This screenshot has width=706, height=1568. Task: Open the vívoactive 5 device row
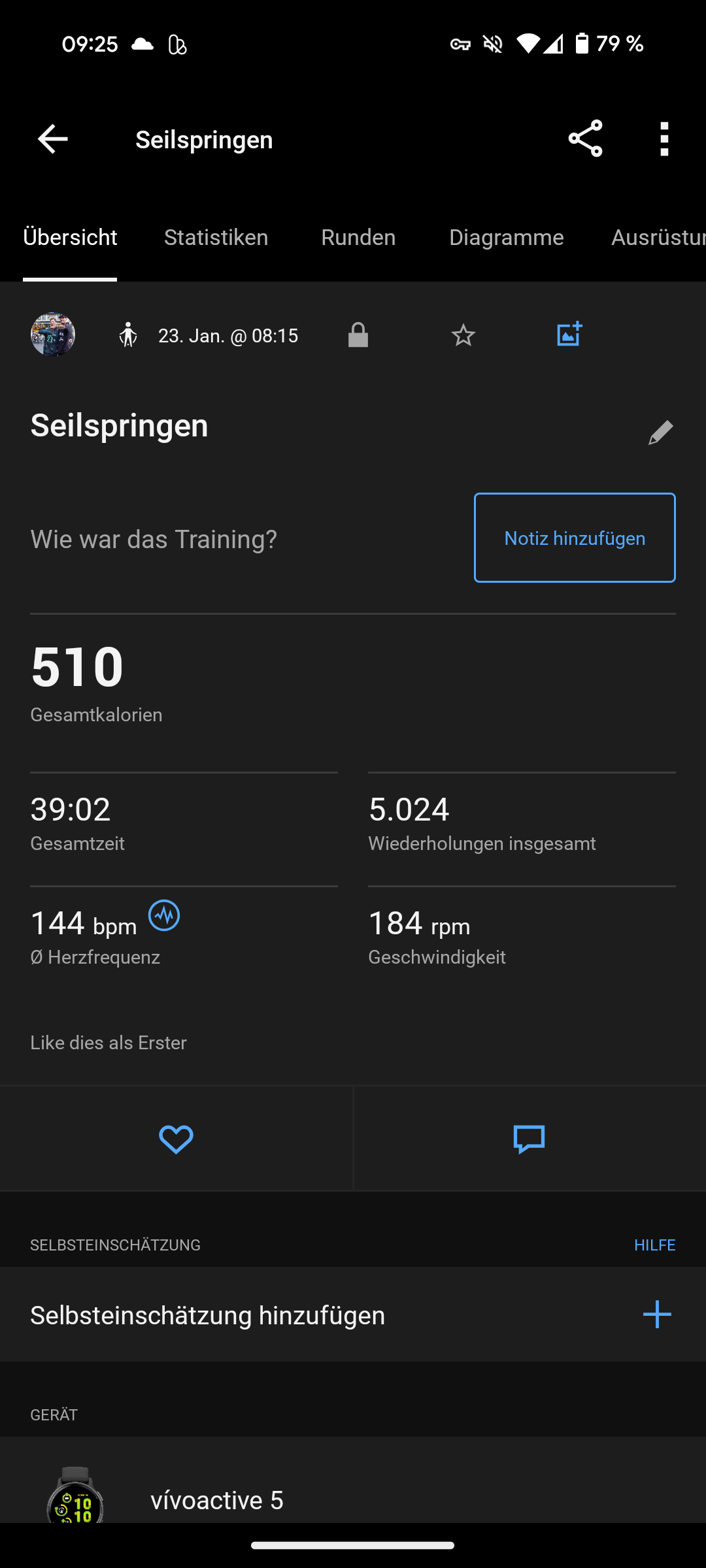pyautogui.click(x=353, y=1496)
